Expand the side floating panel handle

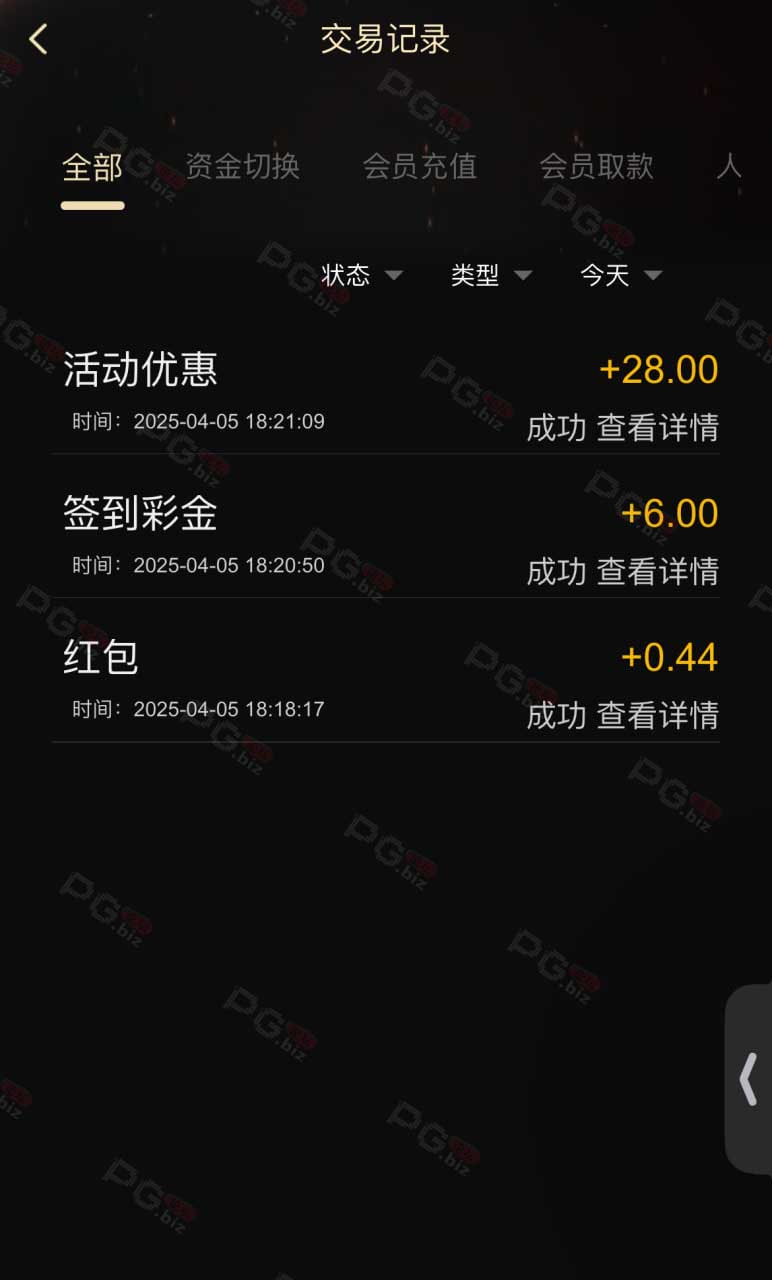click(749, 1079)
